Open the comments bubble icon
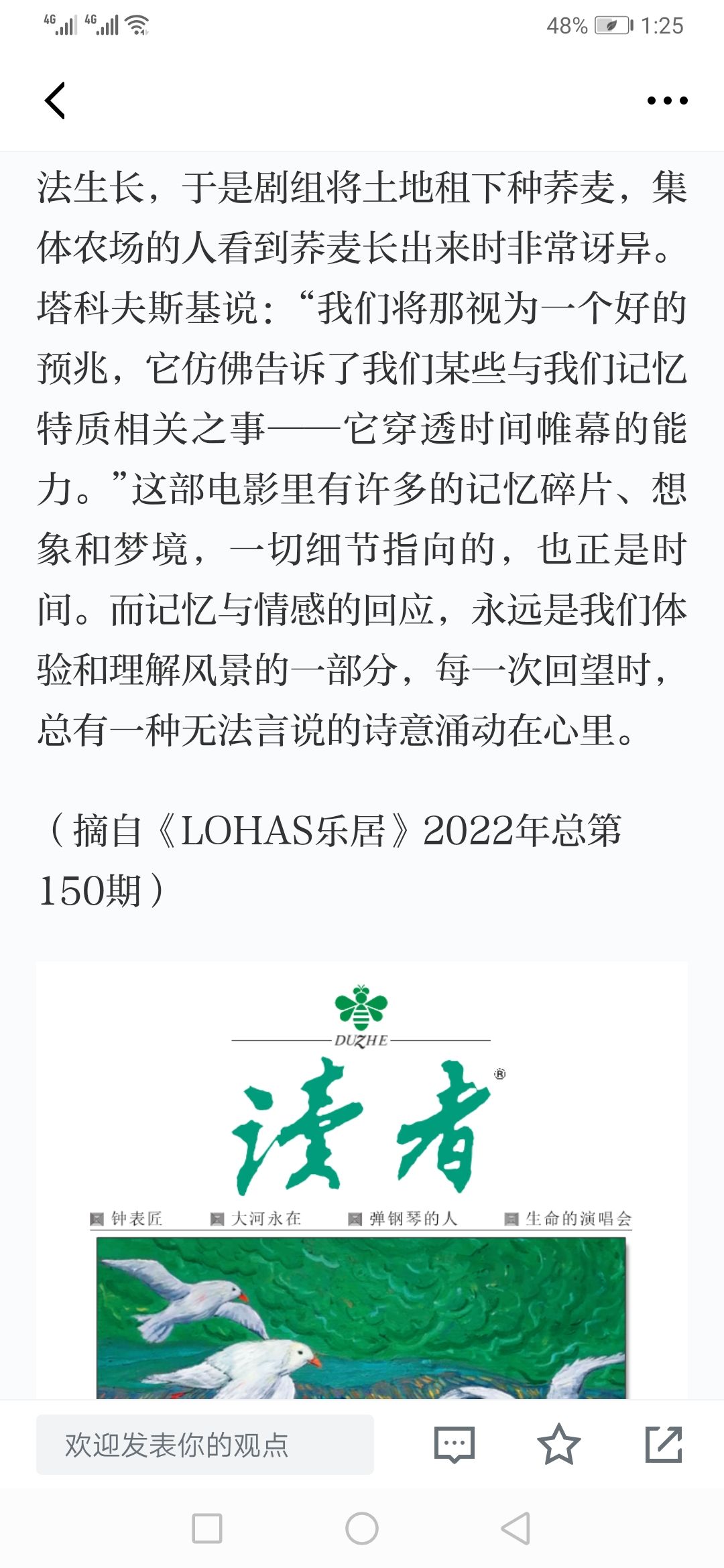The width and height of the screenshot is (724, 1568). 455,1444
